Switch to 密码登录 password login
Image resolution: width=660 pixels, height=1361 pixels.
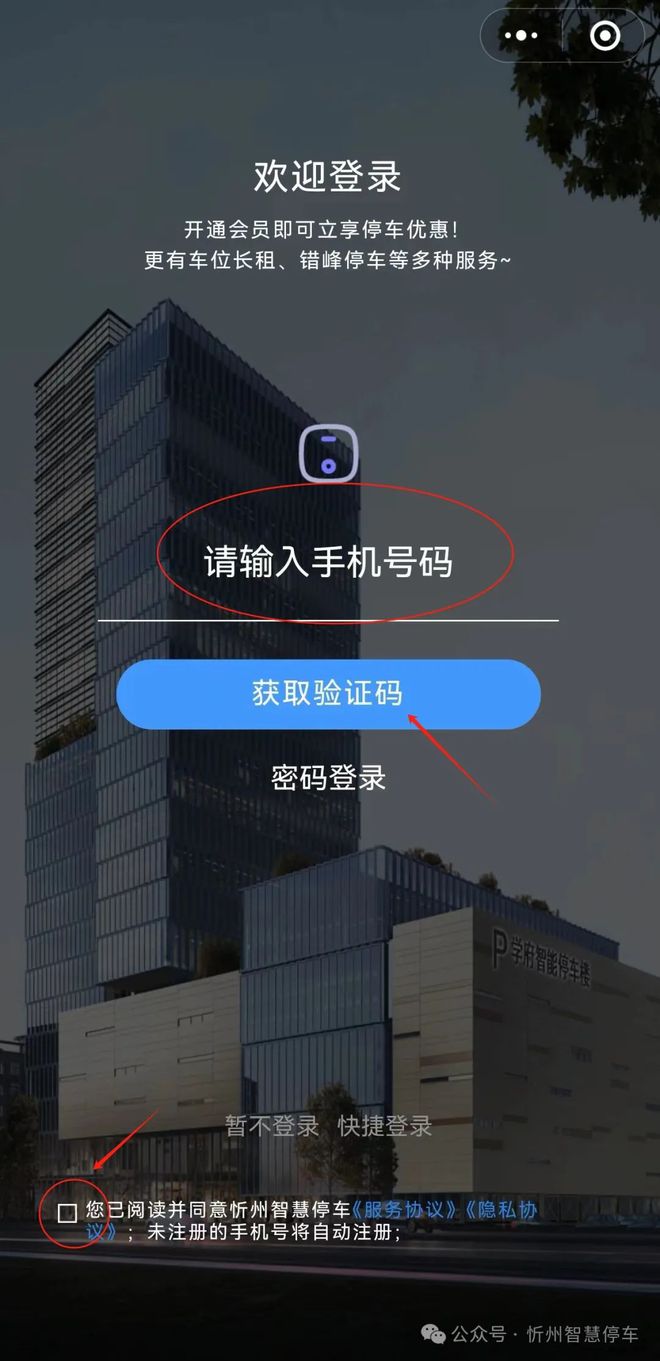pyautogui.click(x=328, y=777)
